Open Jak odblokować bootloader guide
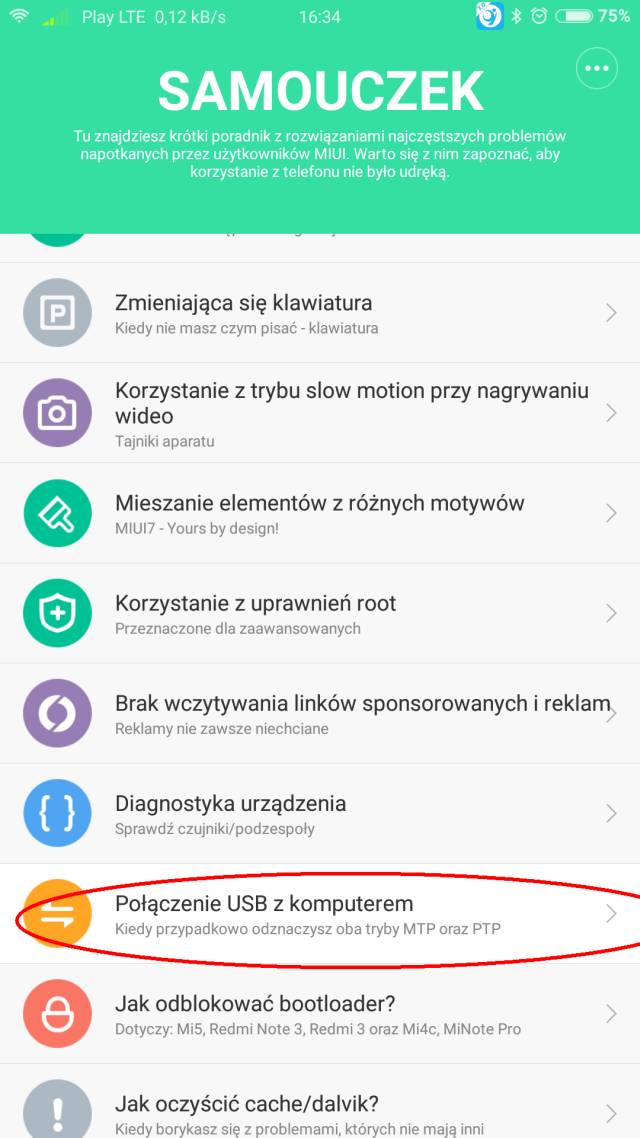 [320, 1014]
